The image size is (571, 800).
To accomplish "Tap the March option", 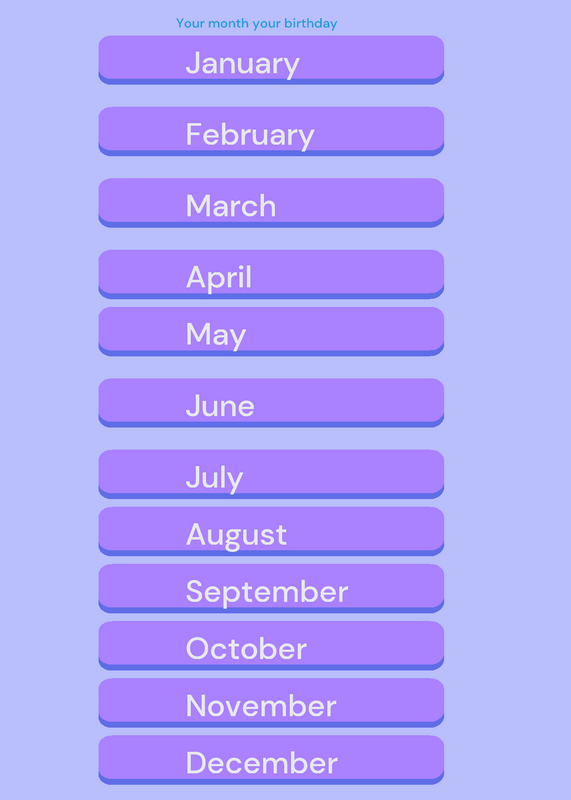I will [x=271, y=203].
